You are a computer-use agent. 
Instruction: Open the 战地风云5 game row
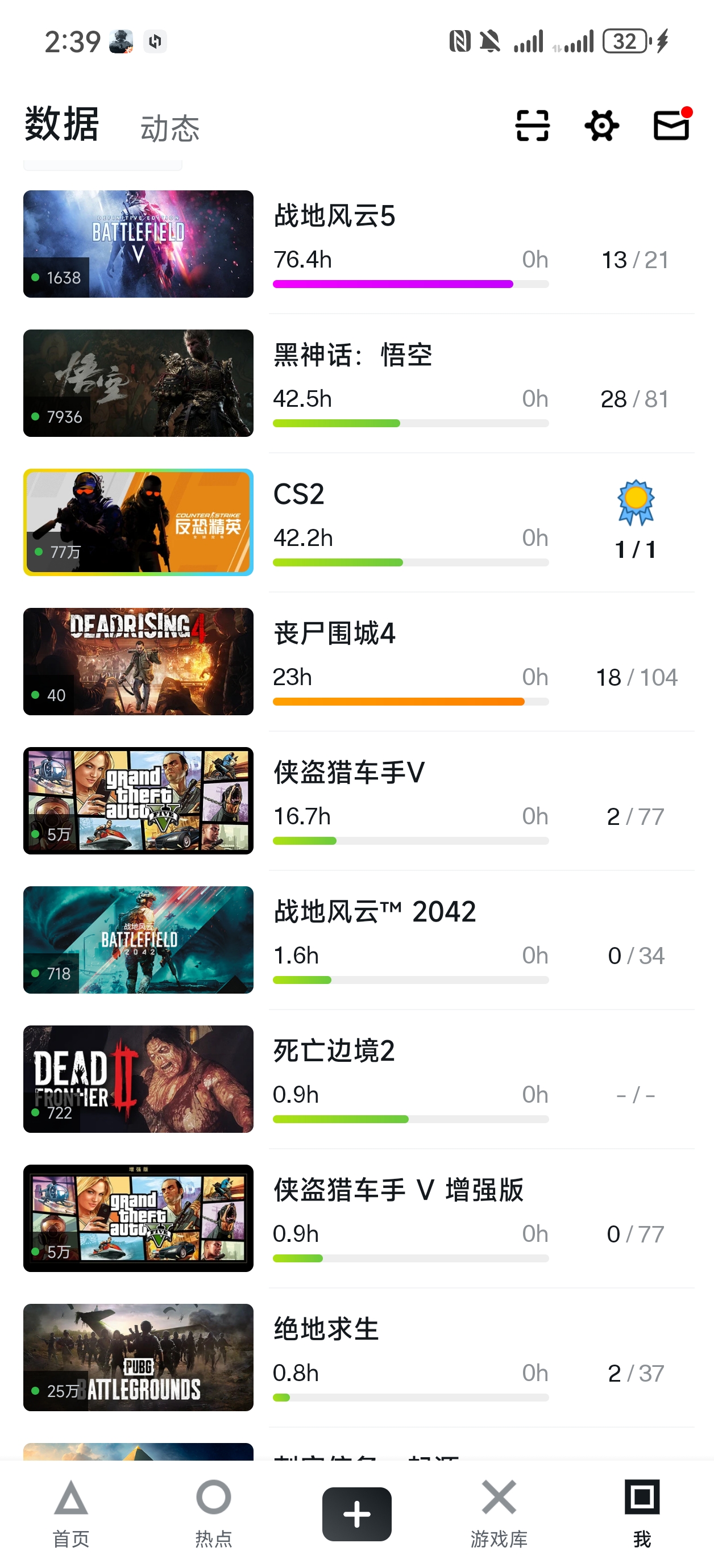point(358,244)
